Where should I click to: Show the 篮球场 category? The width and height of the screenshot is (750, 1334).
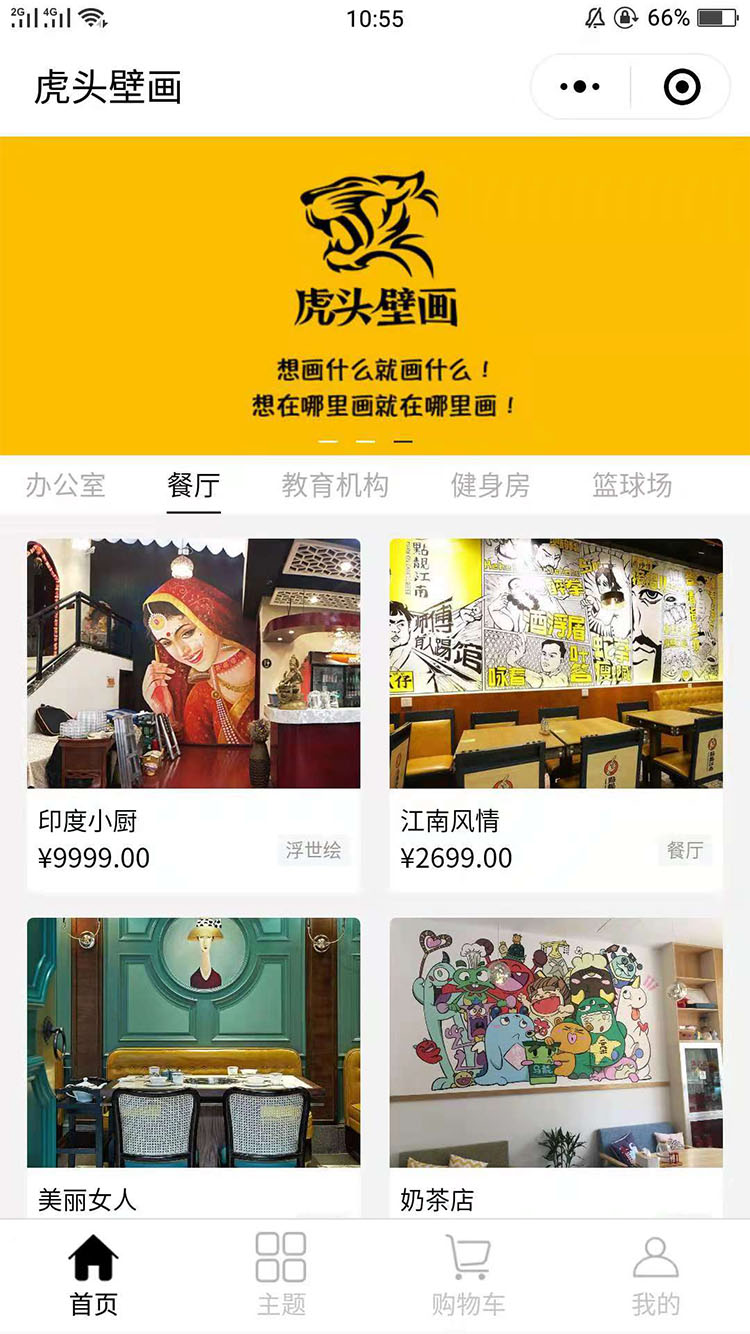(x=632, y=486)
